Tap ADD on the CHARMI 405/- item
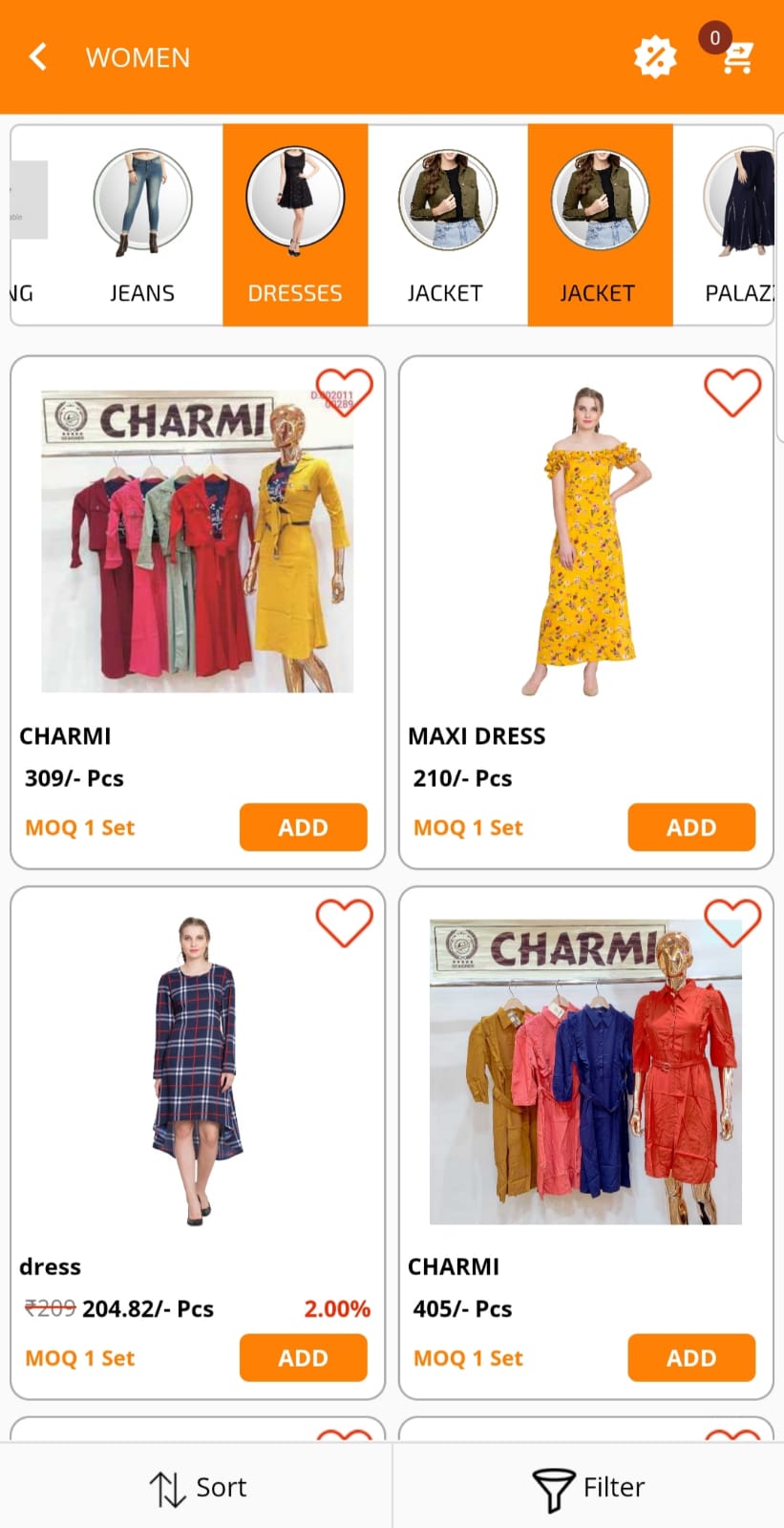The width and height of the screenshot is (784, 1528). [x=690, y=1357]
